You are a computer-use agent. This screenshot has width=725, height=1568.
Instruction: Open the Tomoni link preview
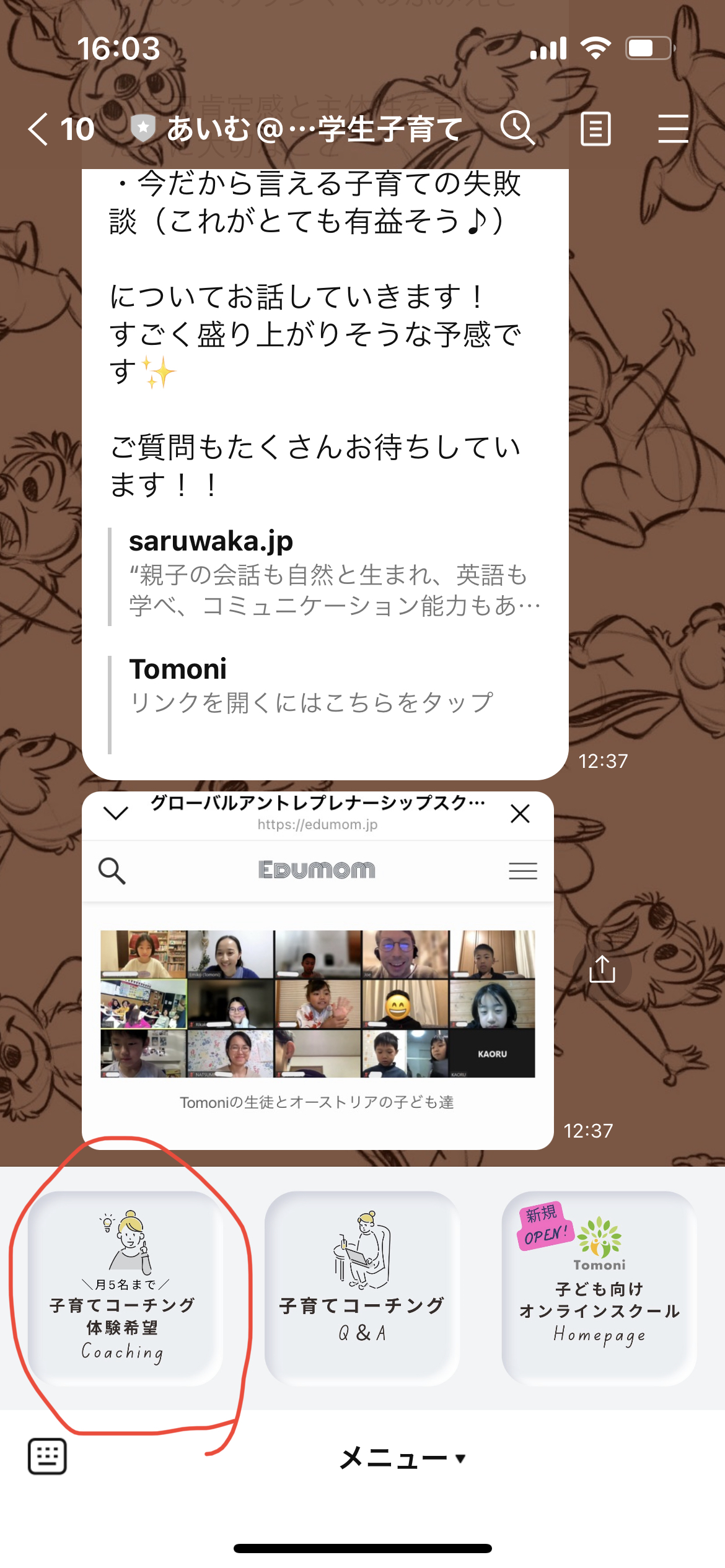[326, 703]
